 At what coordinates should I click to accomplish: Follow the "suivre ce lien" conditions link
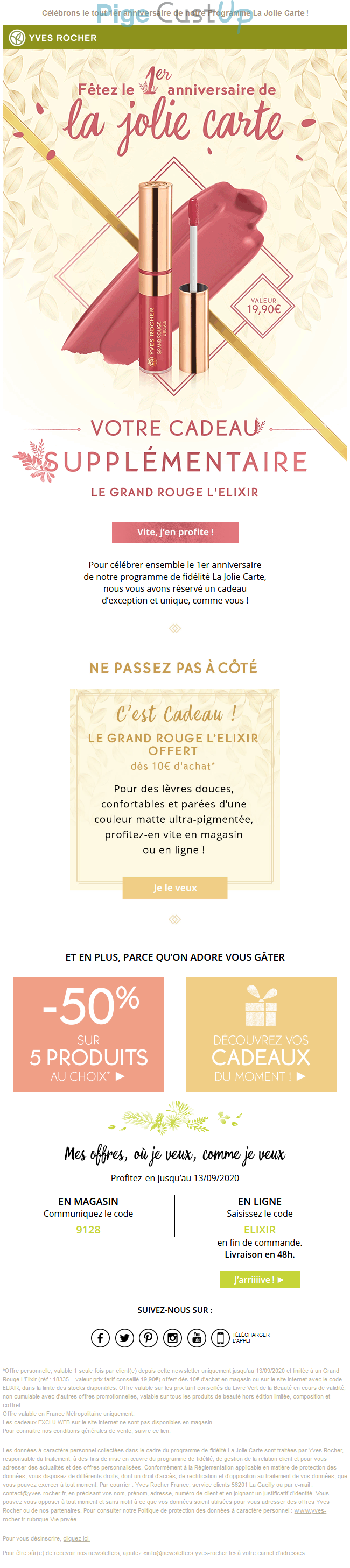pyautogui.click(x=152, y=1431)
